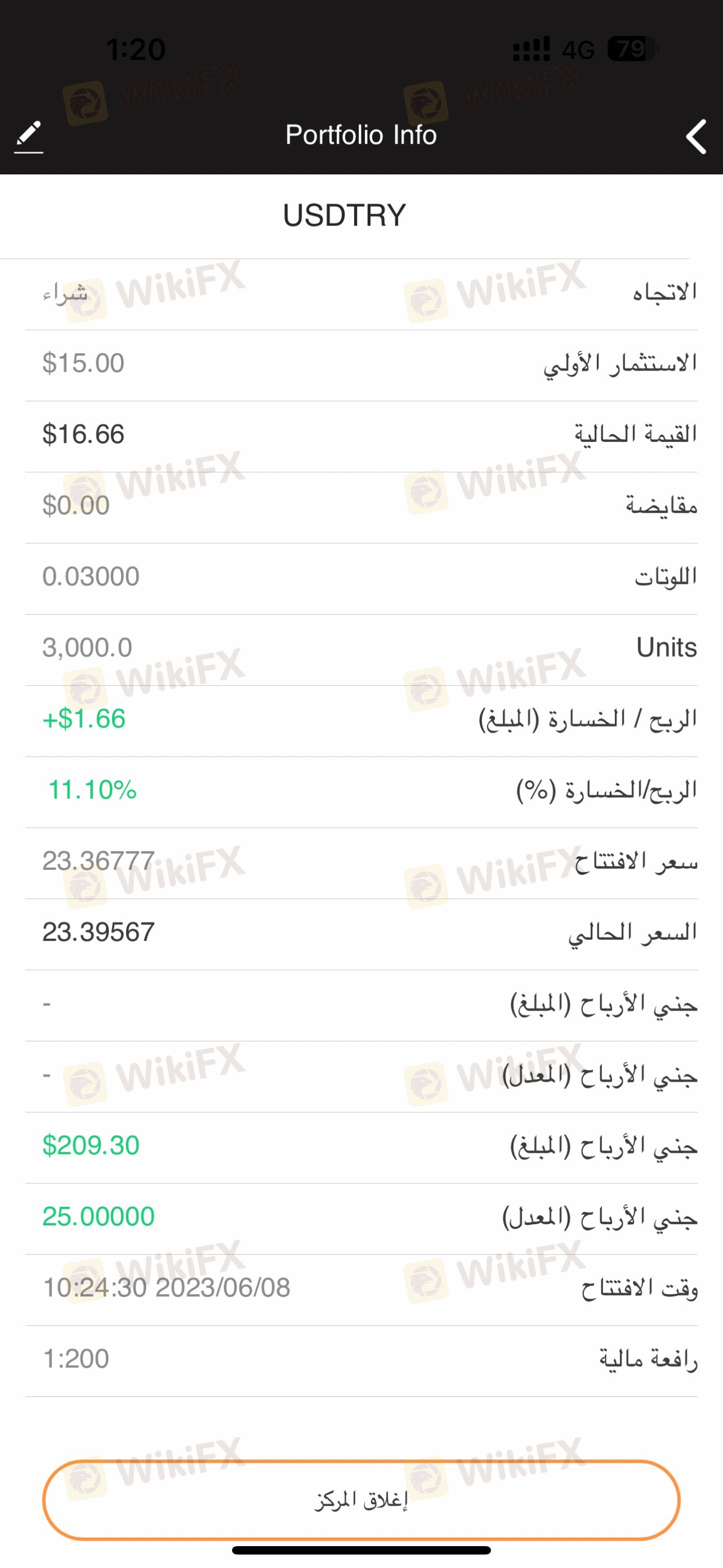This screenshot has width=723, height=1568.
Task: Tap the edit pencil icon
Action: point(28,136)
